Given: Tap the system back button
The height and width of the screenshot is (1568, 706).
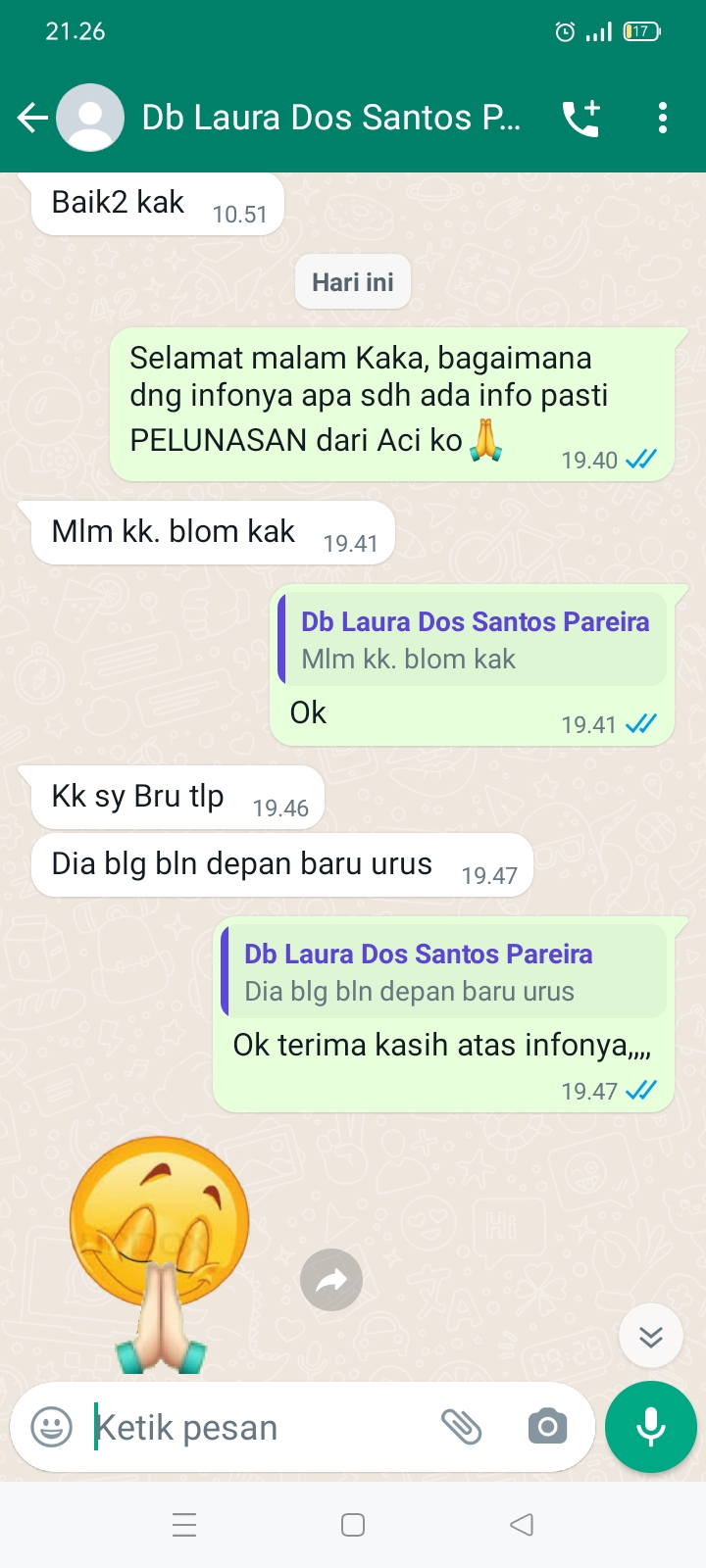Looking at the screenshot, I should coord(522,1525).
